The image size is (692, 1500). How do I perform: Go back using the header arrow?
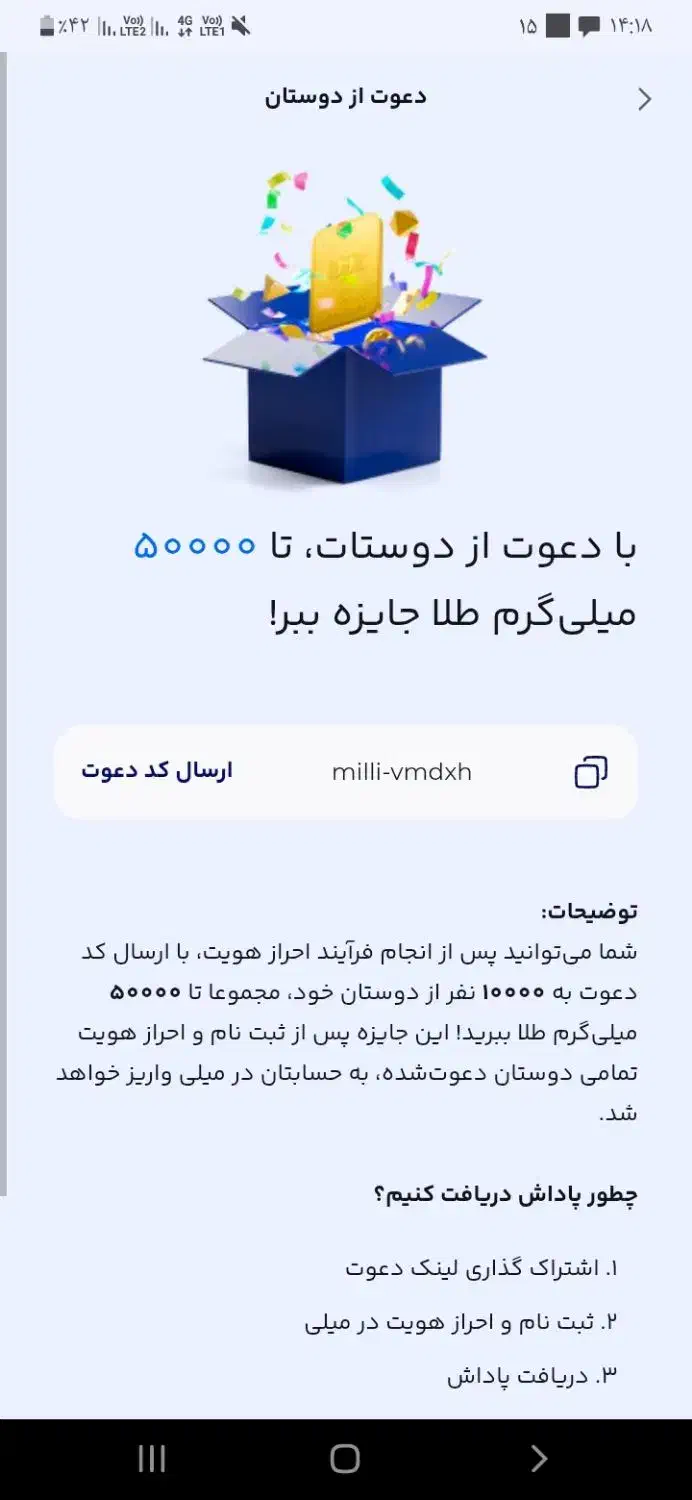(x=645, y=98)
